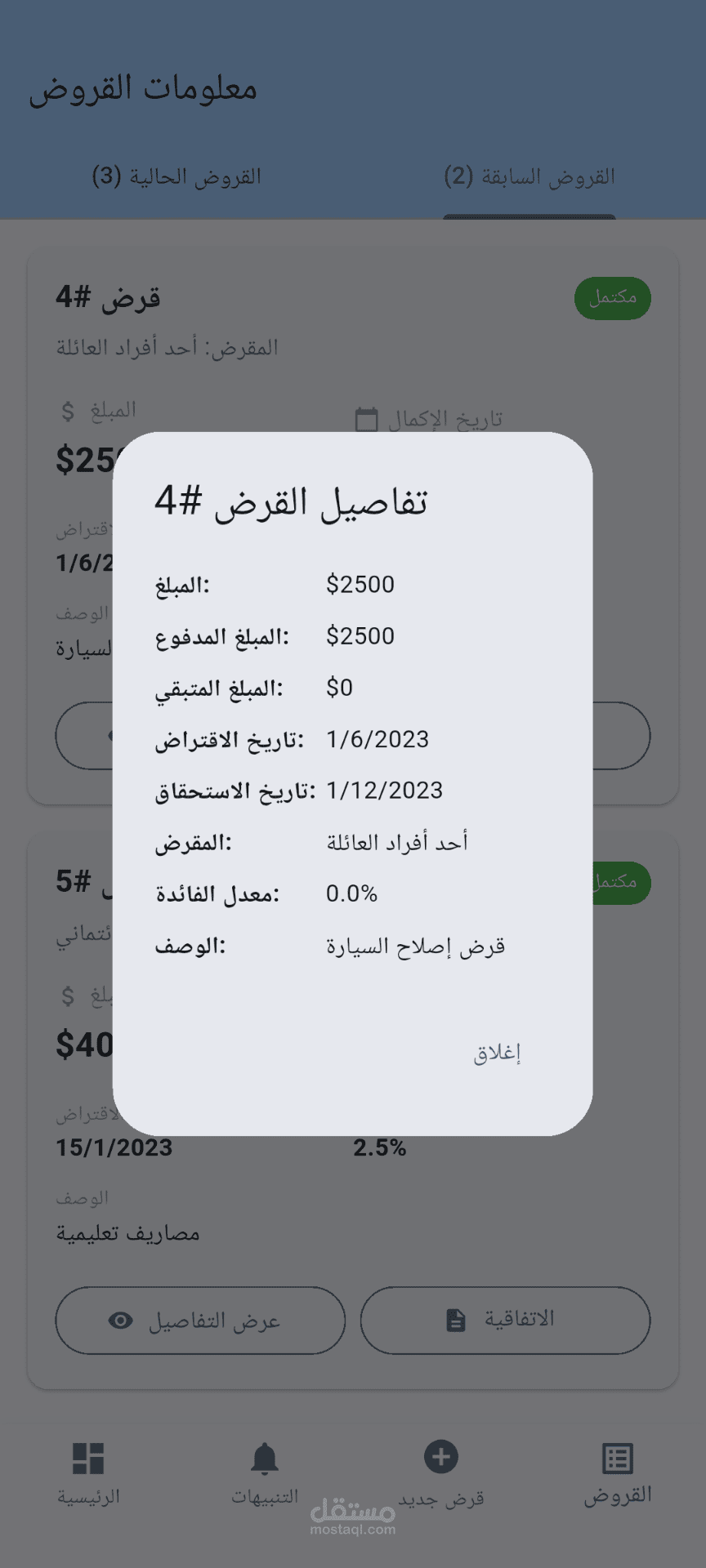Select the previous loans (2) tab
Viewport: 706px width, 1568px height.
tap(529, 176)
